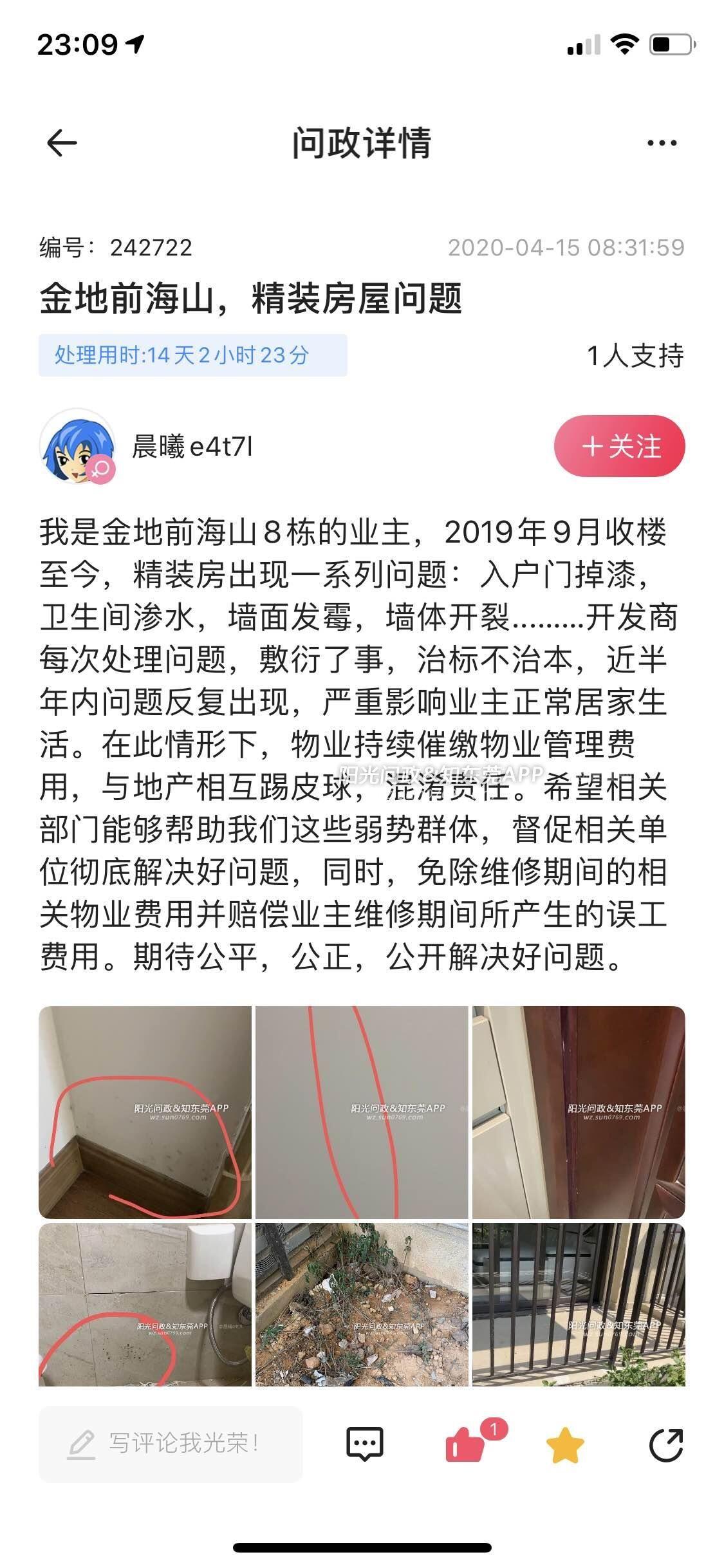Screen dimensions: 724x1568
Task: Open the metal fence railing photo
Action: tap(579, 1304)
